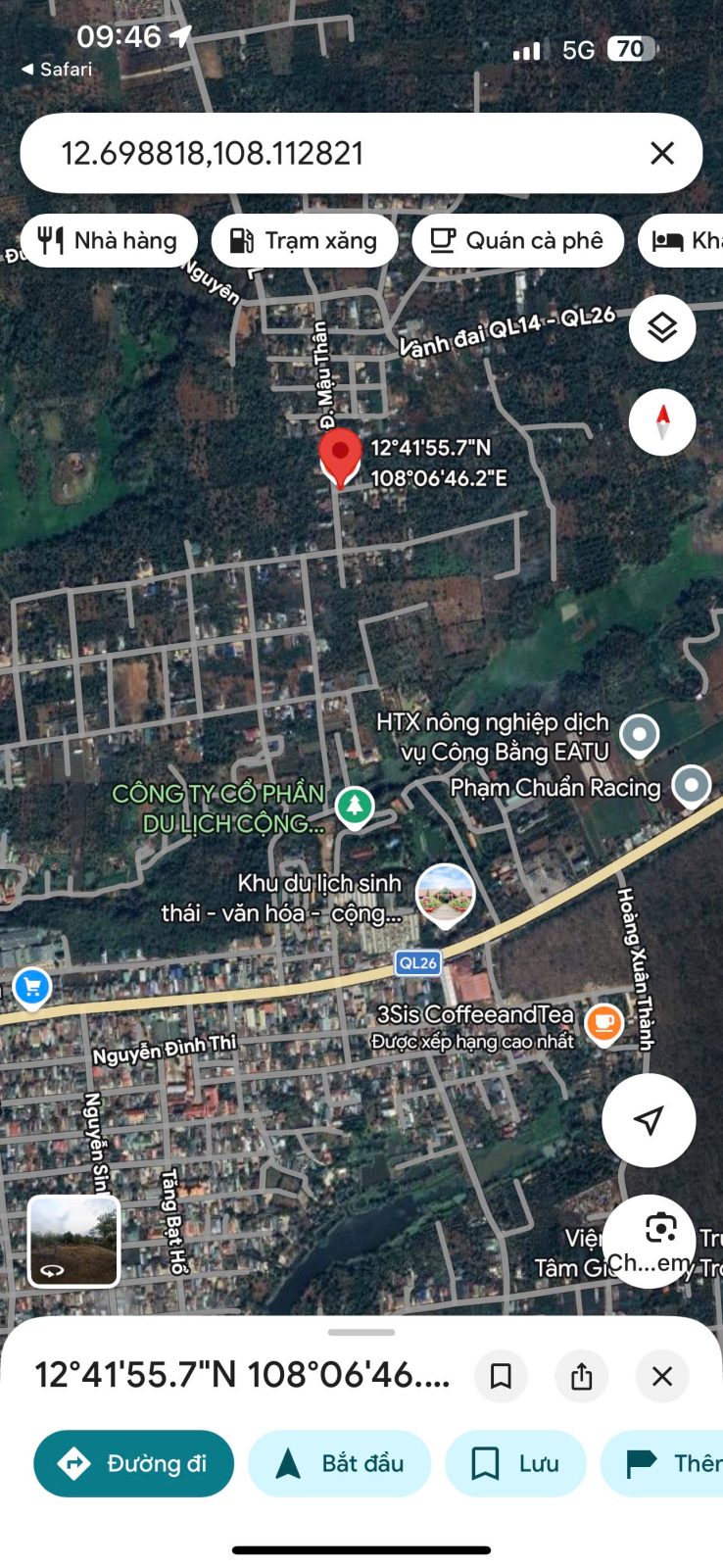
Task: Open the map layers button
Action: coord(662,328)
